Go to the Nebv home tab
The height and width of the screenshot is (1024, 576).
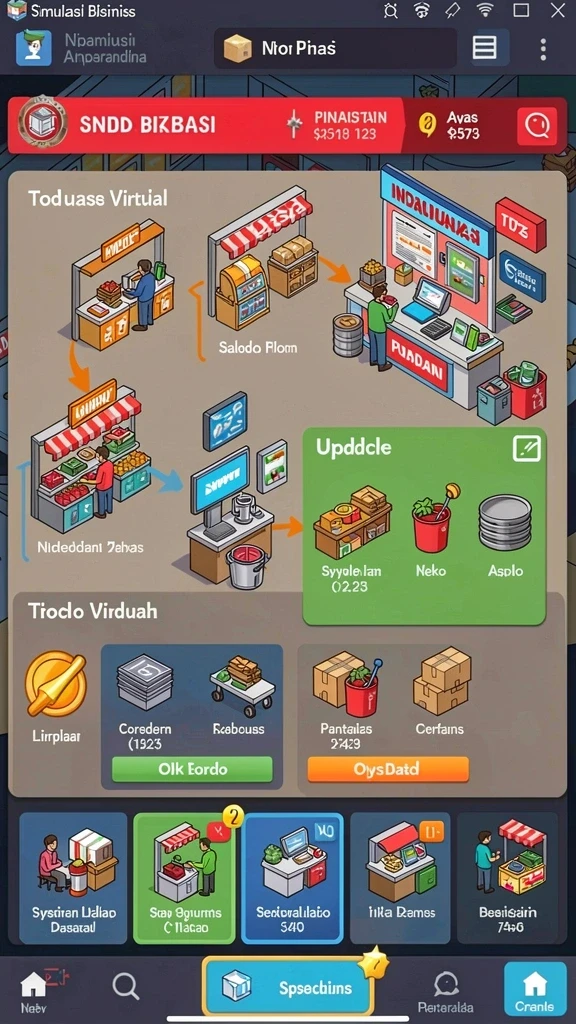click(33, 991)
